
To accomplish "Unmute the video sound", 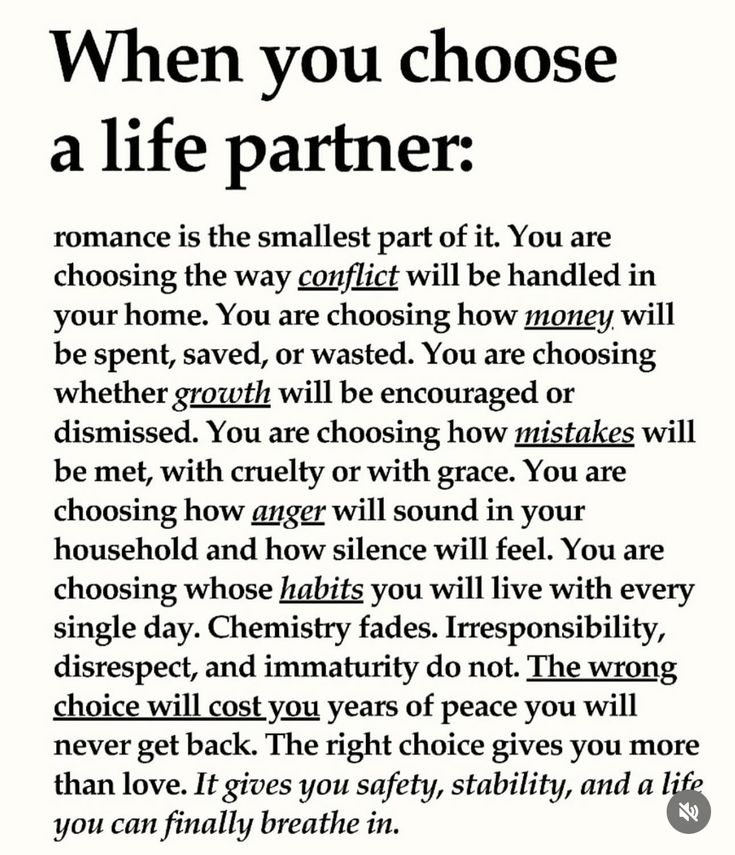I will pos(688,811).
